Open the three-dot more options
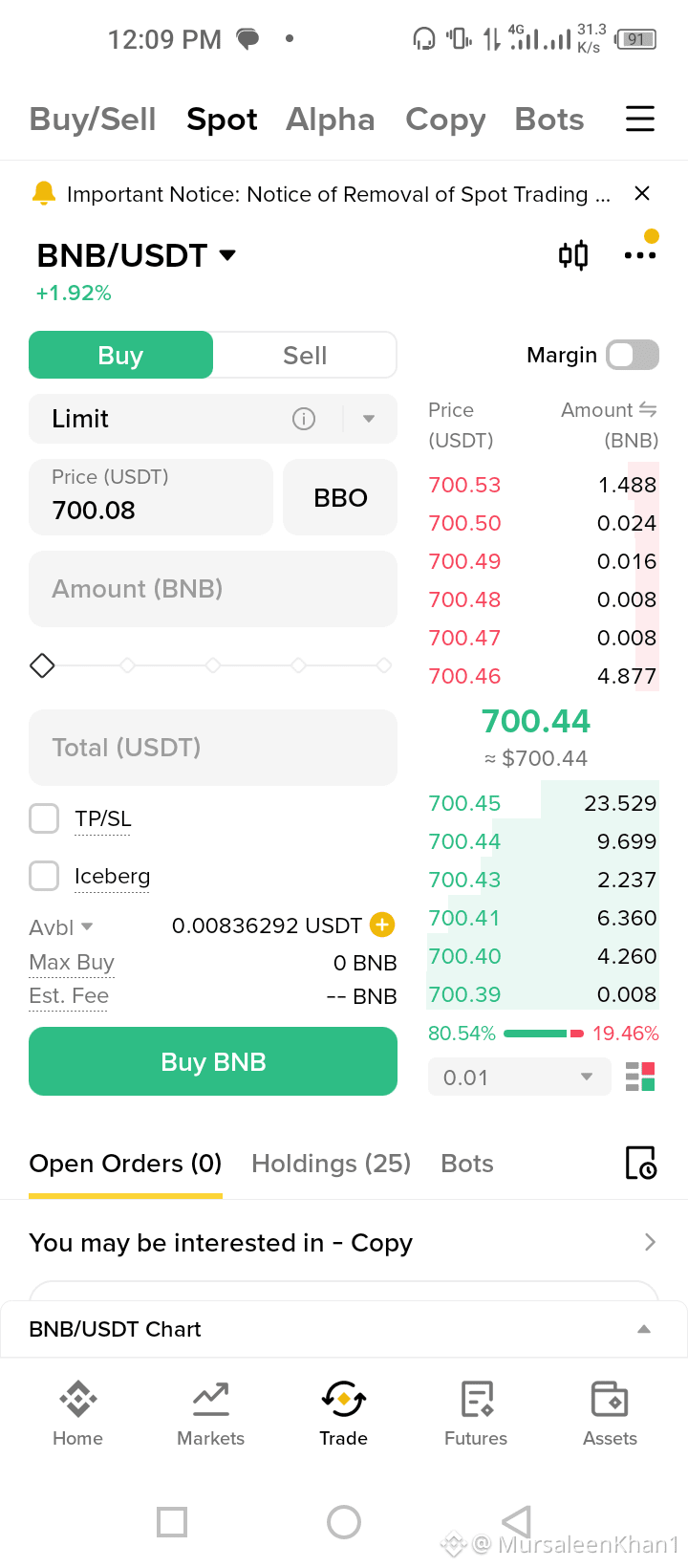The width and height of the screenshot is (688, 1568). click(640, 254)
